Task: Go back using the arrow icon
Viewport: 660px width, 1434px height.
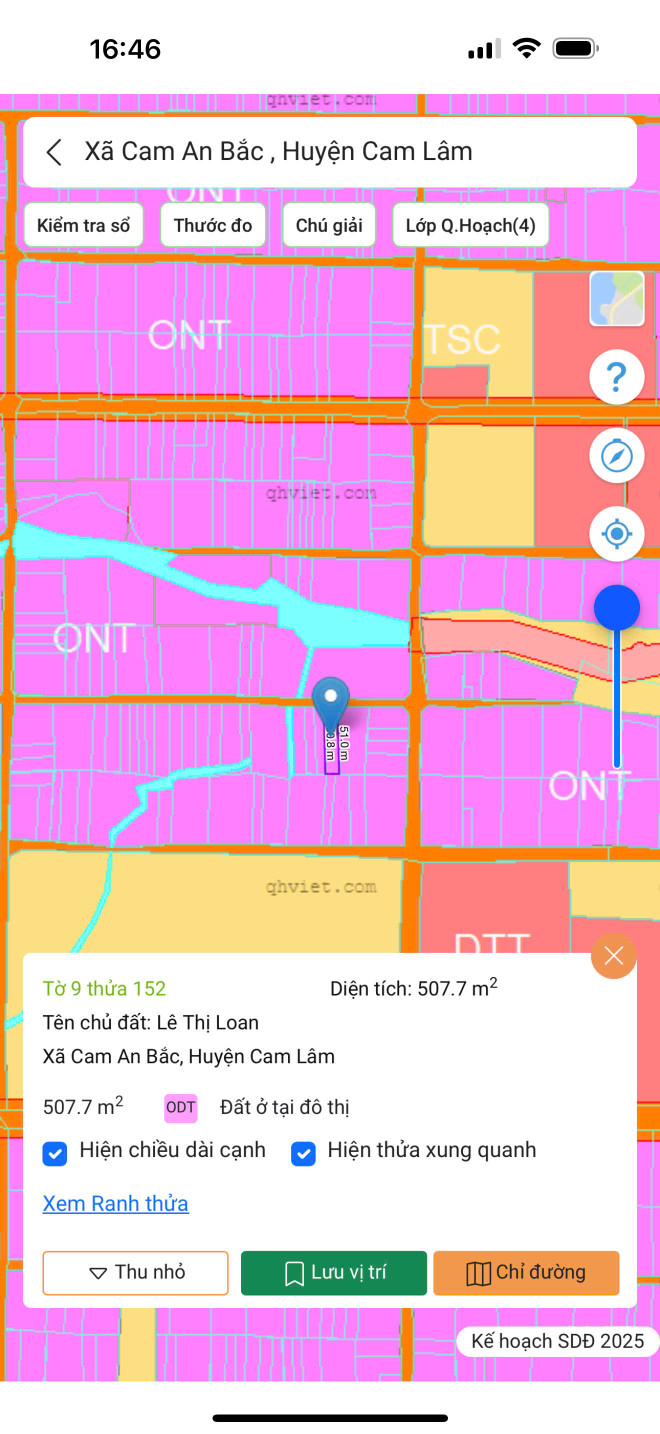Action: 55,152
